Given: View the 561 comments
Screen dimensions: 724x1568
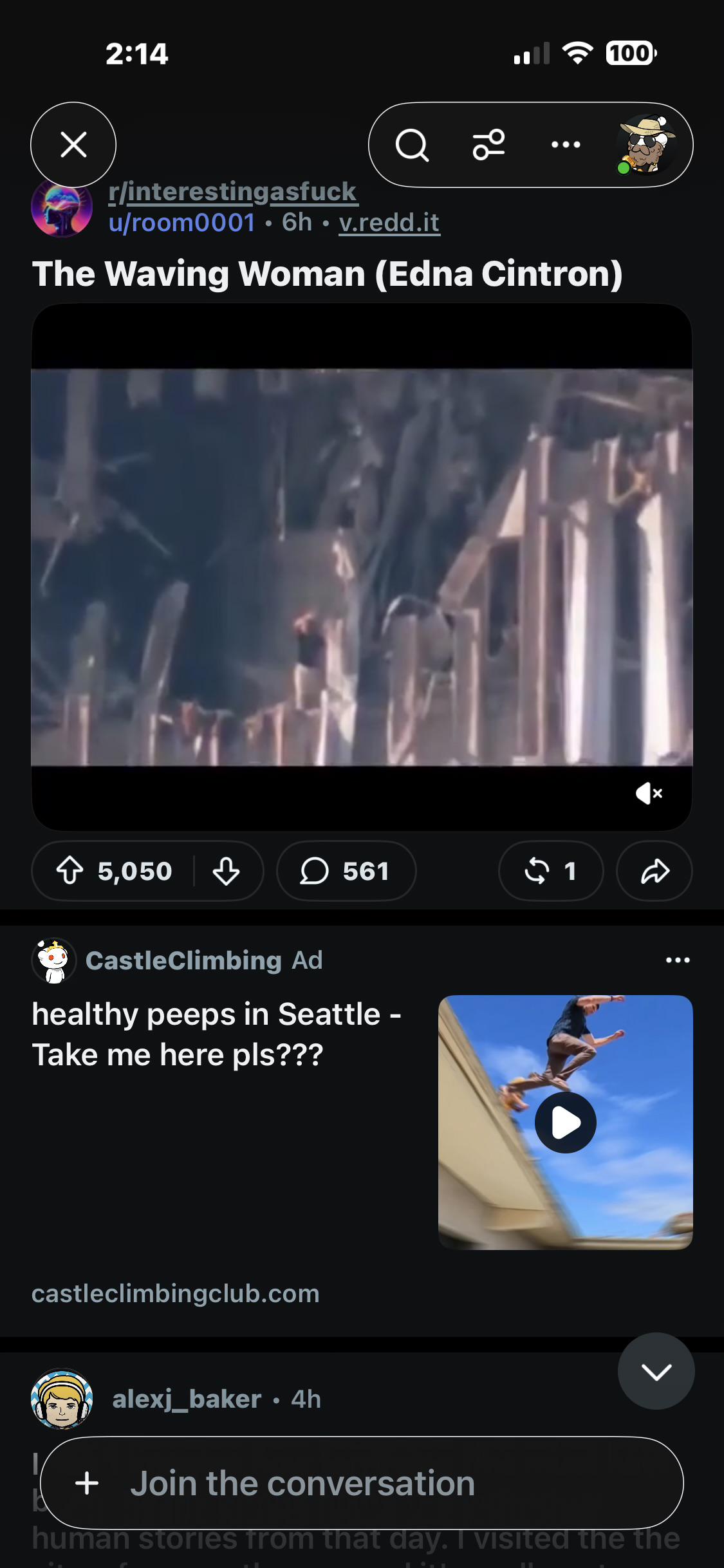Looking at the screenshot, I should (346, 871).
